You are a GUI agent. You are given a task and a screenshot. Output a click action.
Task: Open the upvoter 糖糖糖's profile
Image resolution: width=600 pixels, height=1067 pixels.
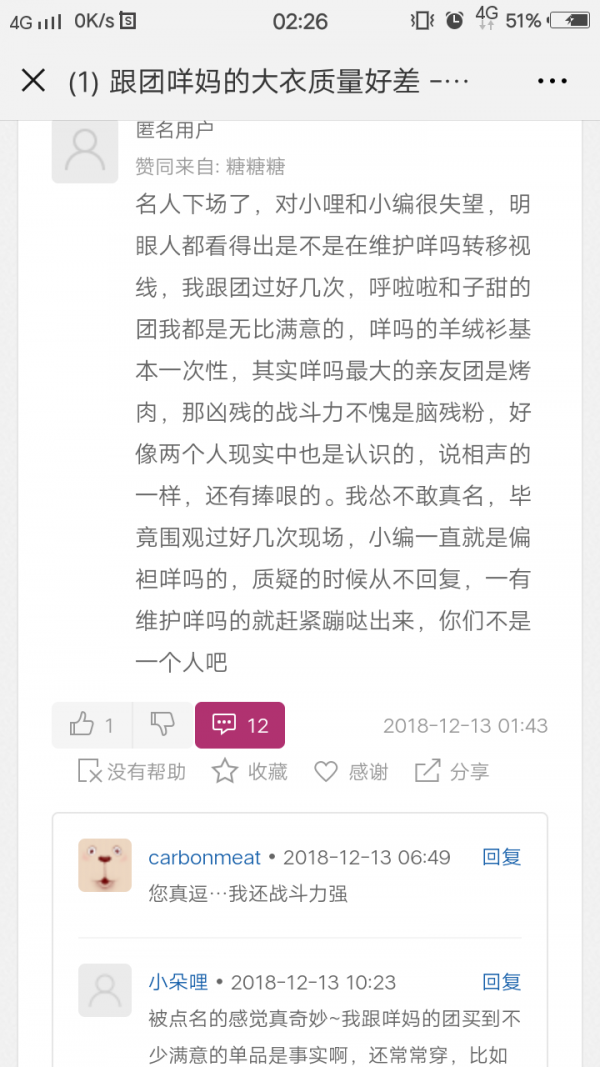[x=255, y=166]
